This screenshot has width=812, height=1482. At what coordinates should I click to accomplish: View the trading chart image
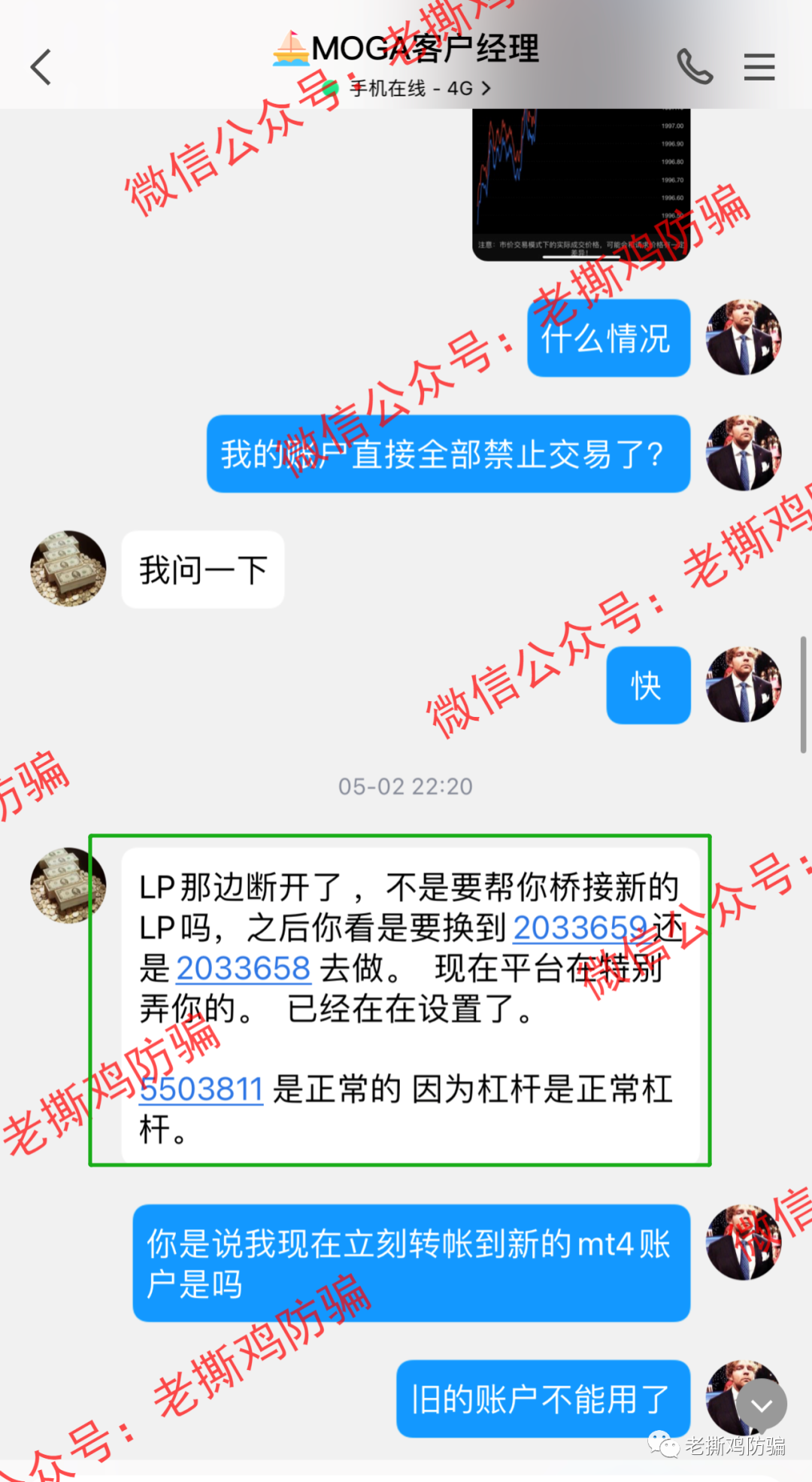point(580,184)
